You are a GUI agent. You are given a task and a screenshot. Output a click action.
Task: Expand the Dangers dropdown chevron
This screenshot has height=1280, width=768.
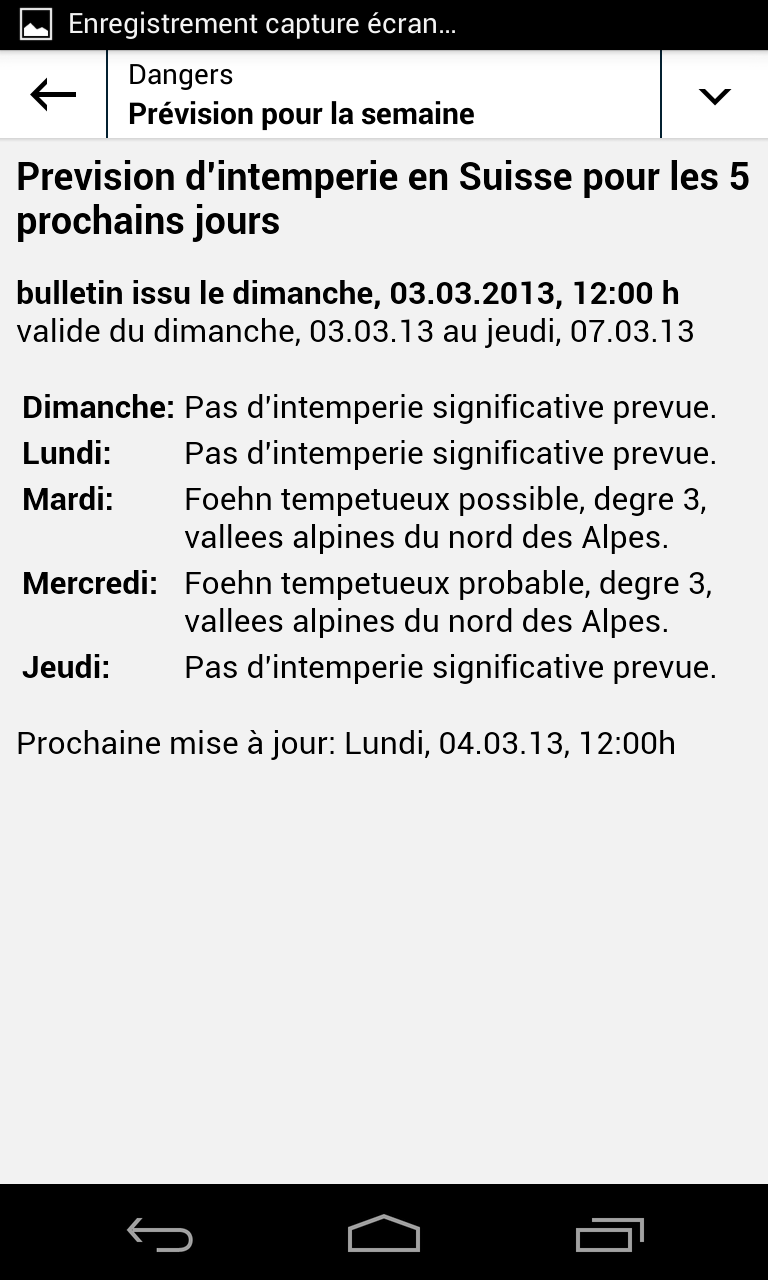pos(714,96)
